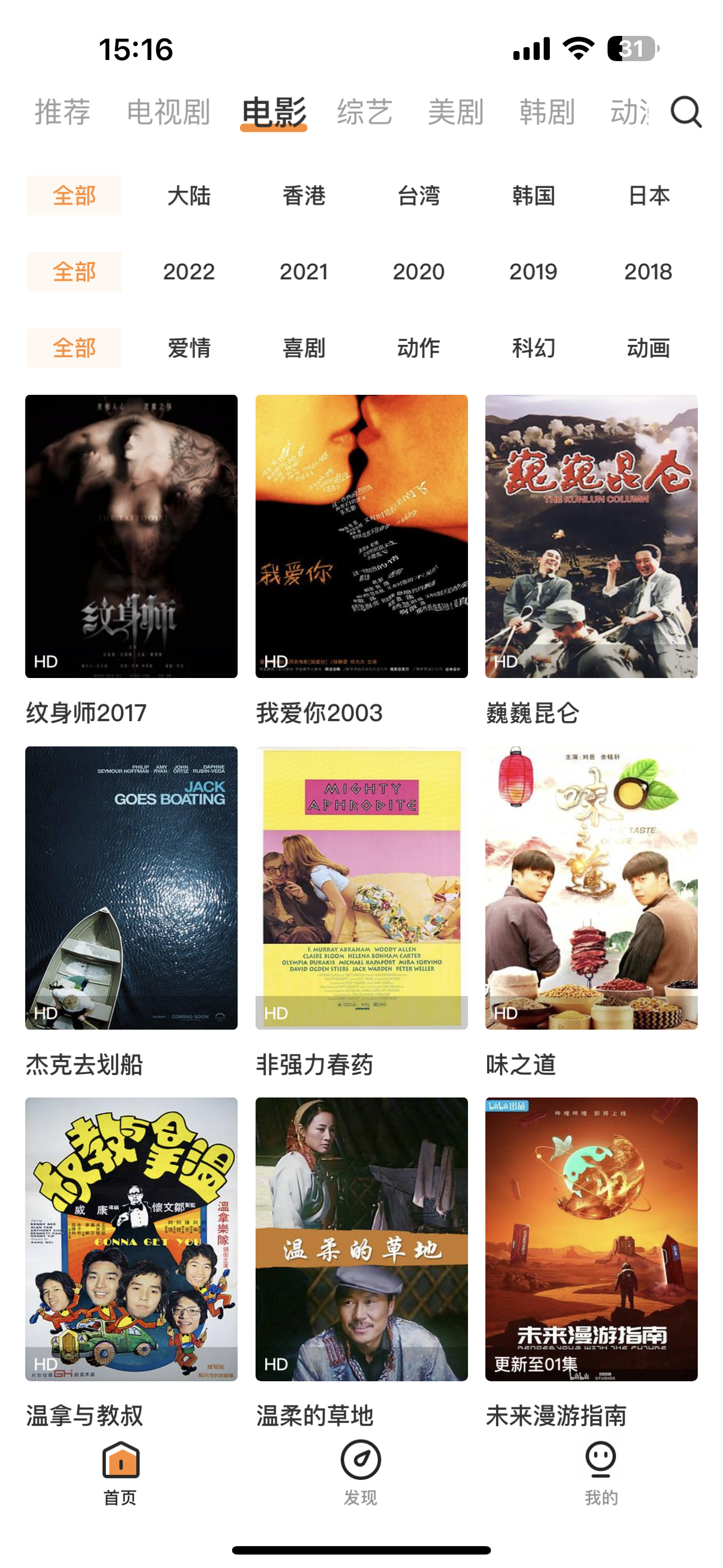Switch to the 综艺 tab
Screen dimensions: 723x1568
coord(364,112)
